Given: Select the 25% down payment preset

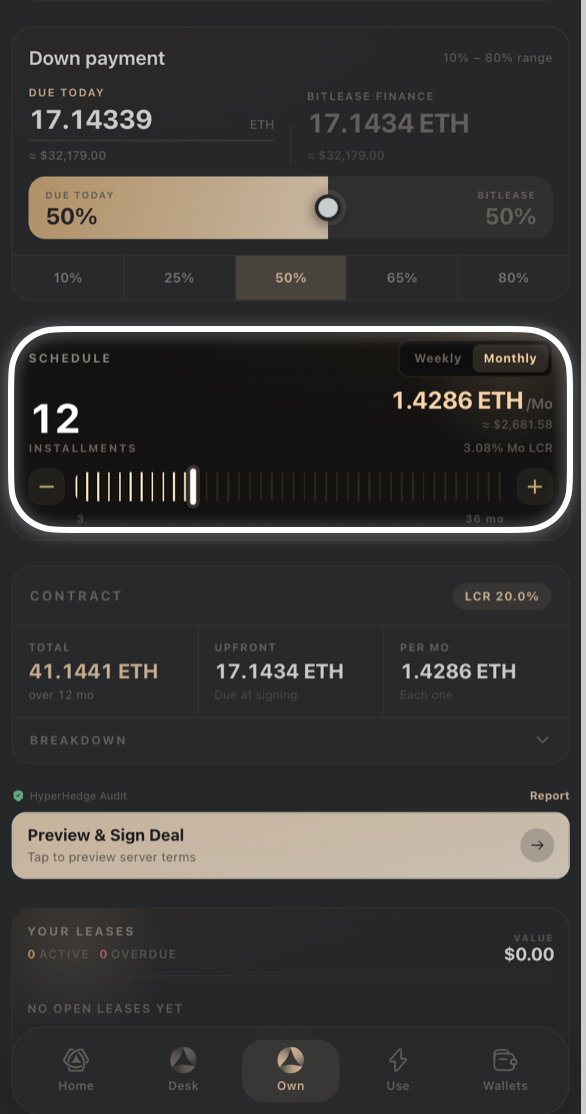Looking at the screenshot, I should pos(180,278).
